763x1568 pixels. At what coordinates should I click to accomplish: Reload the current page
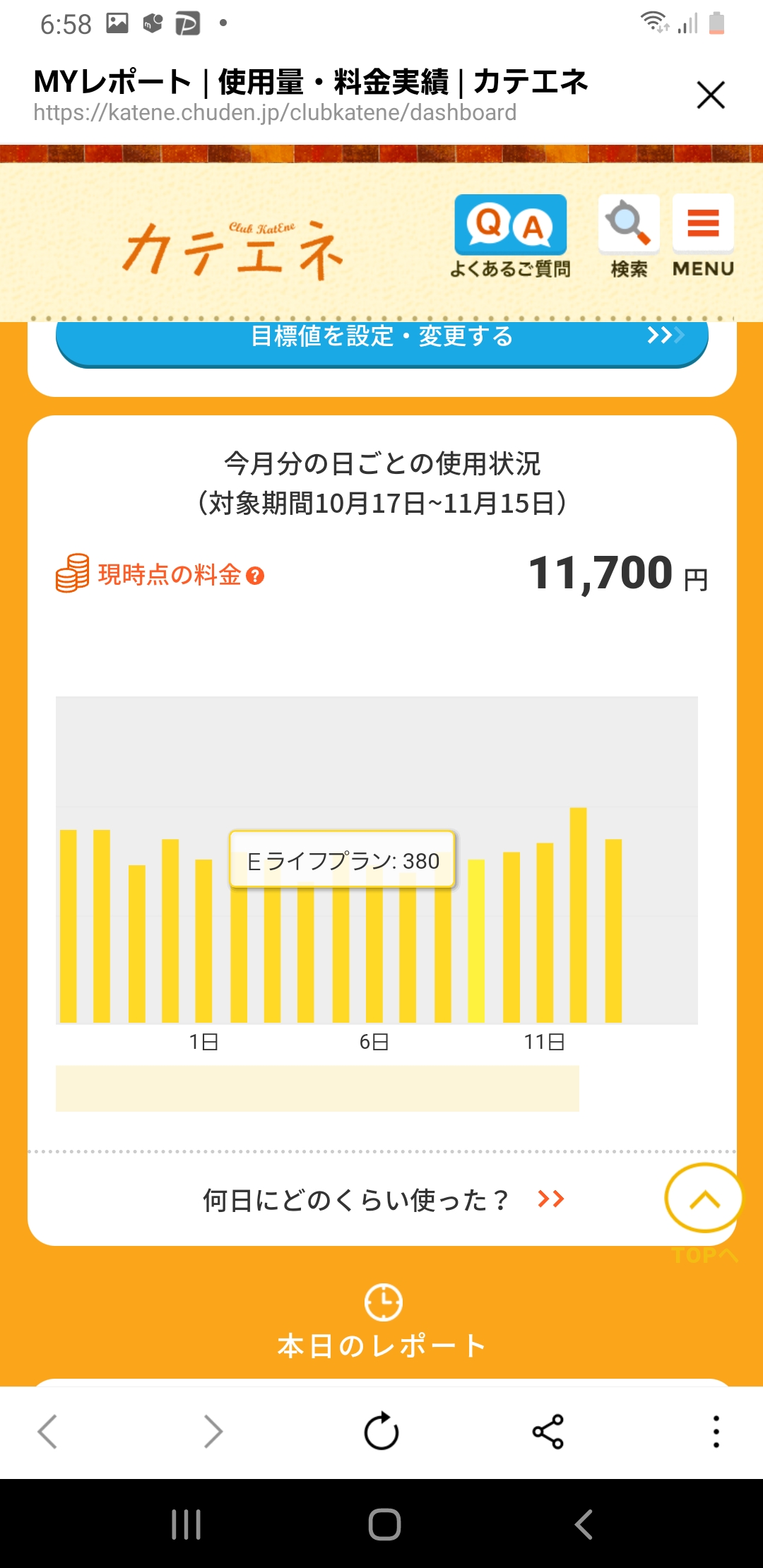(381, 1432)
